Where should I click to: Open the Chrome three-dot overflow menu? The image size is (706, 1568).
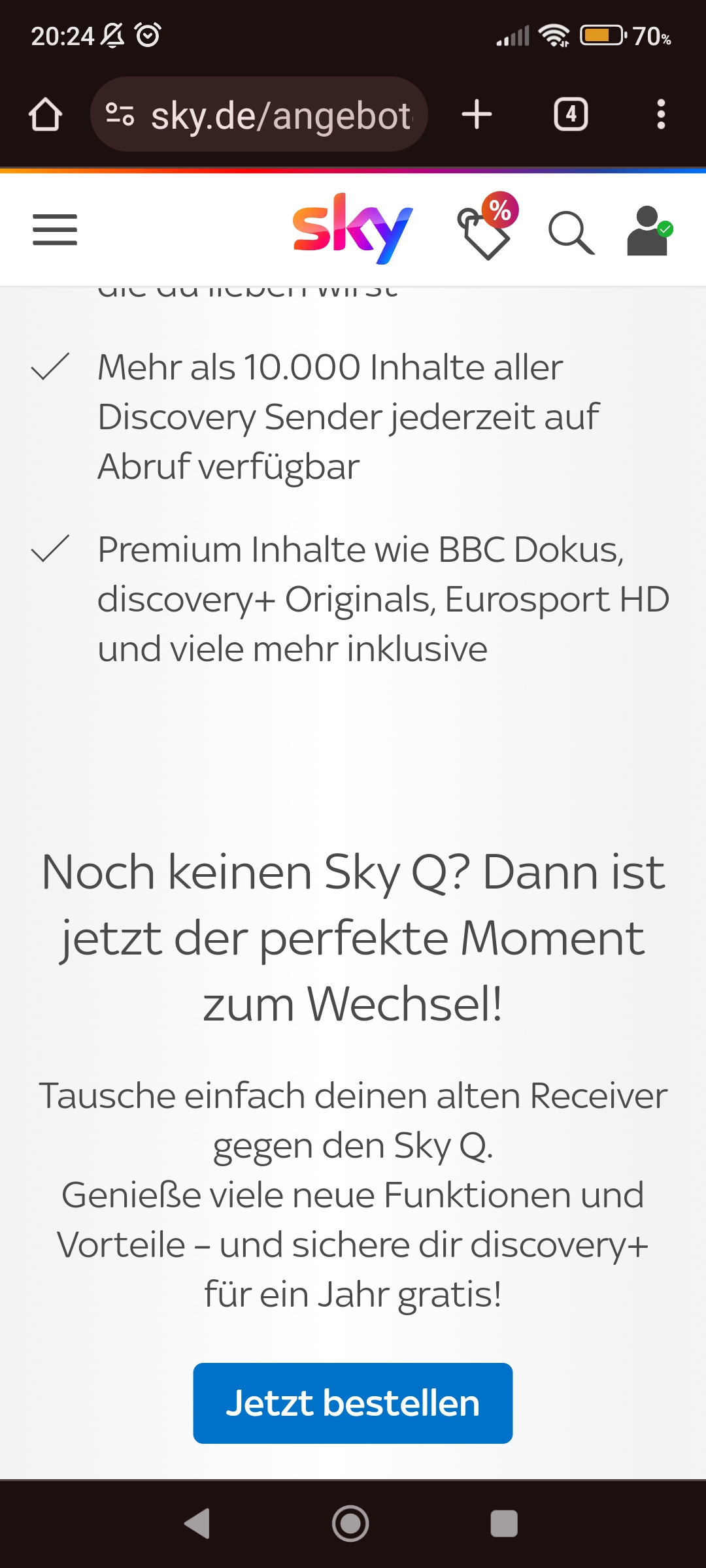pos(661,113)
